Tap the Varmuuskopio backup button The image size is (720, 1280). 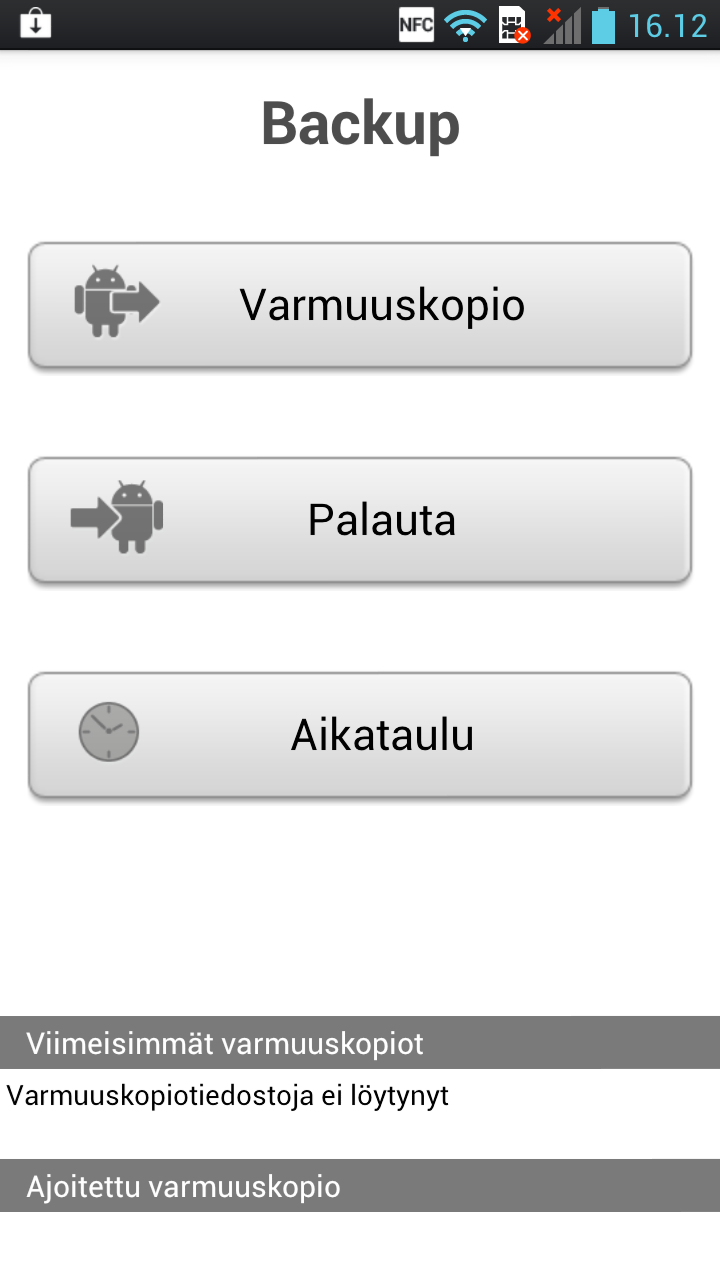(x=360, y=305)
